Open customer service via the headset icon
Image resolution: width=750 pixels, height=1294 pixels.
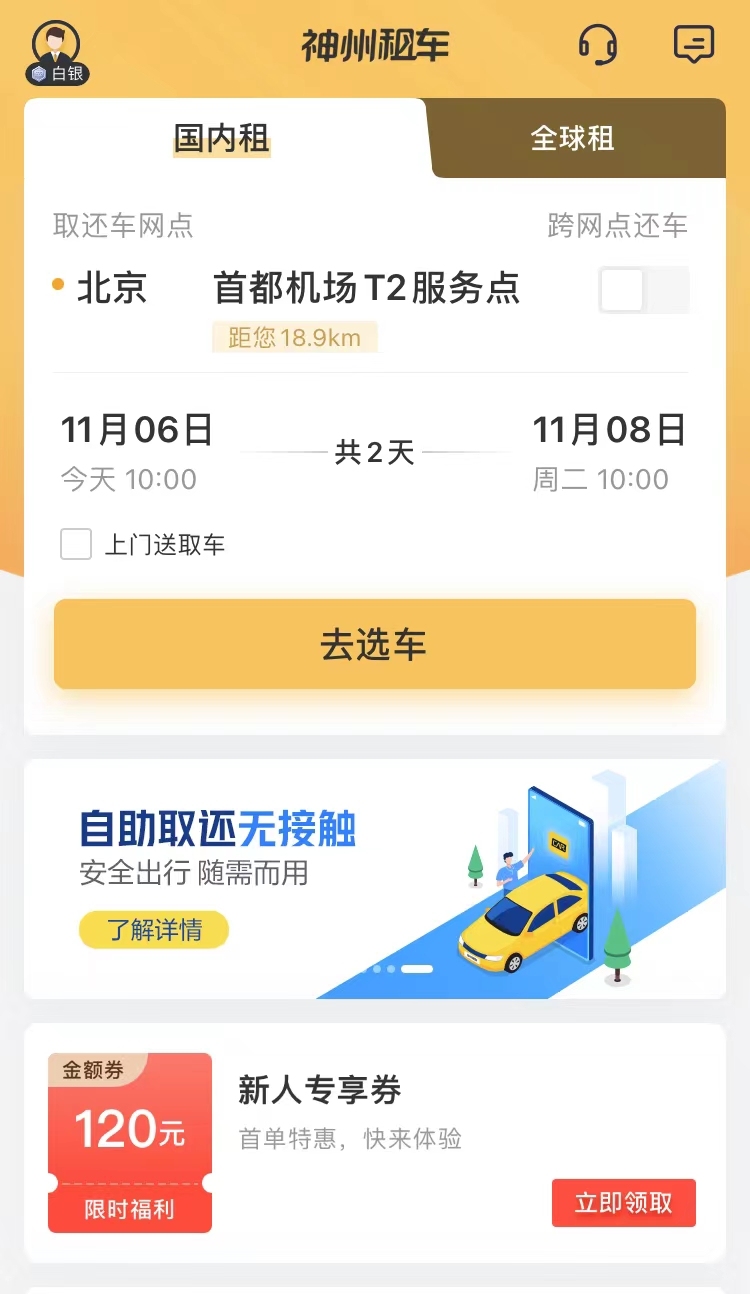[x=598, y=44]
